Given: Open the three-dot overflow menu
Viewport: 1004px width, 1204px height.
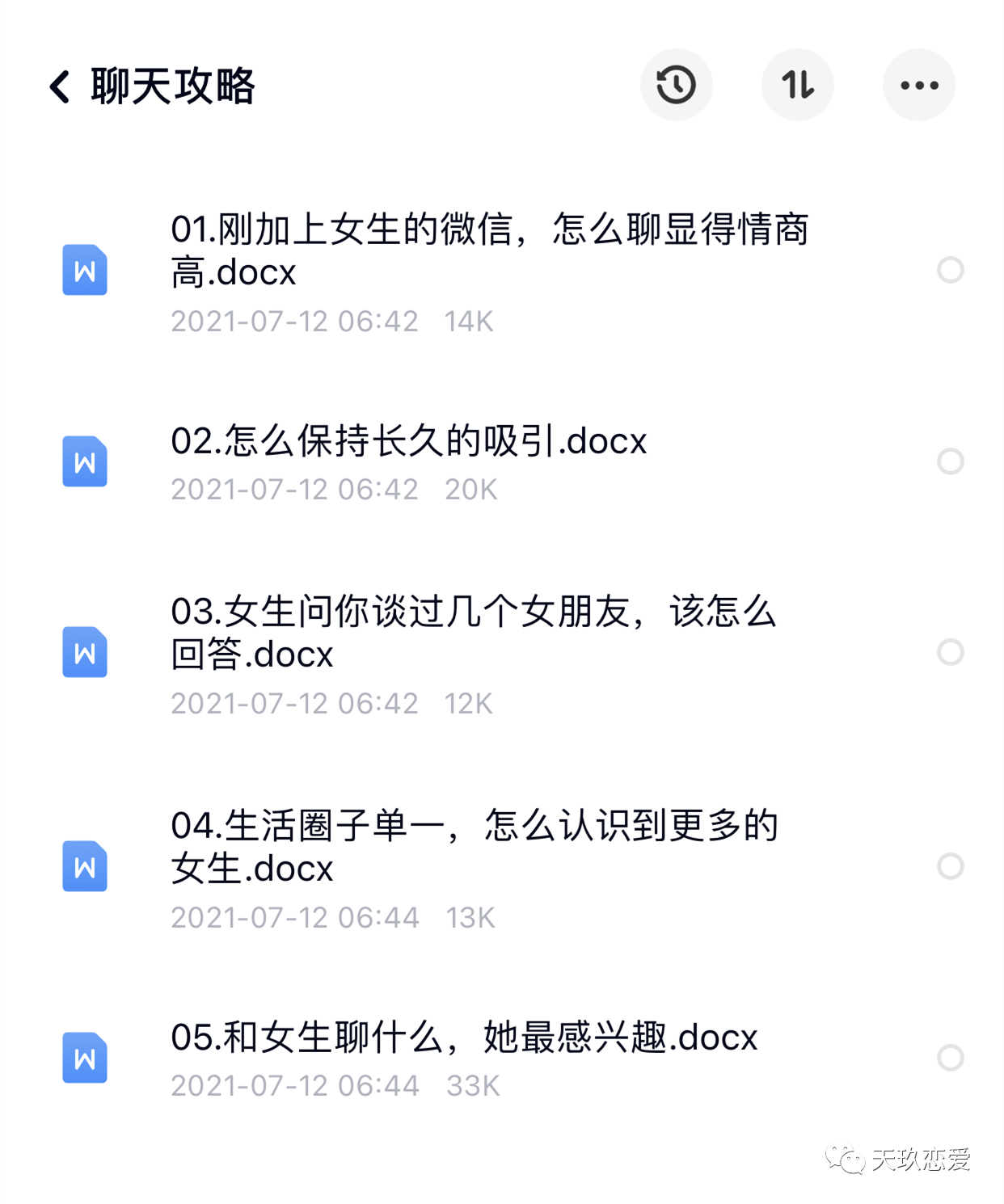Looking at the screenshot, I should [x=918, y=85].
